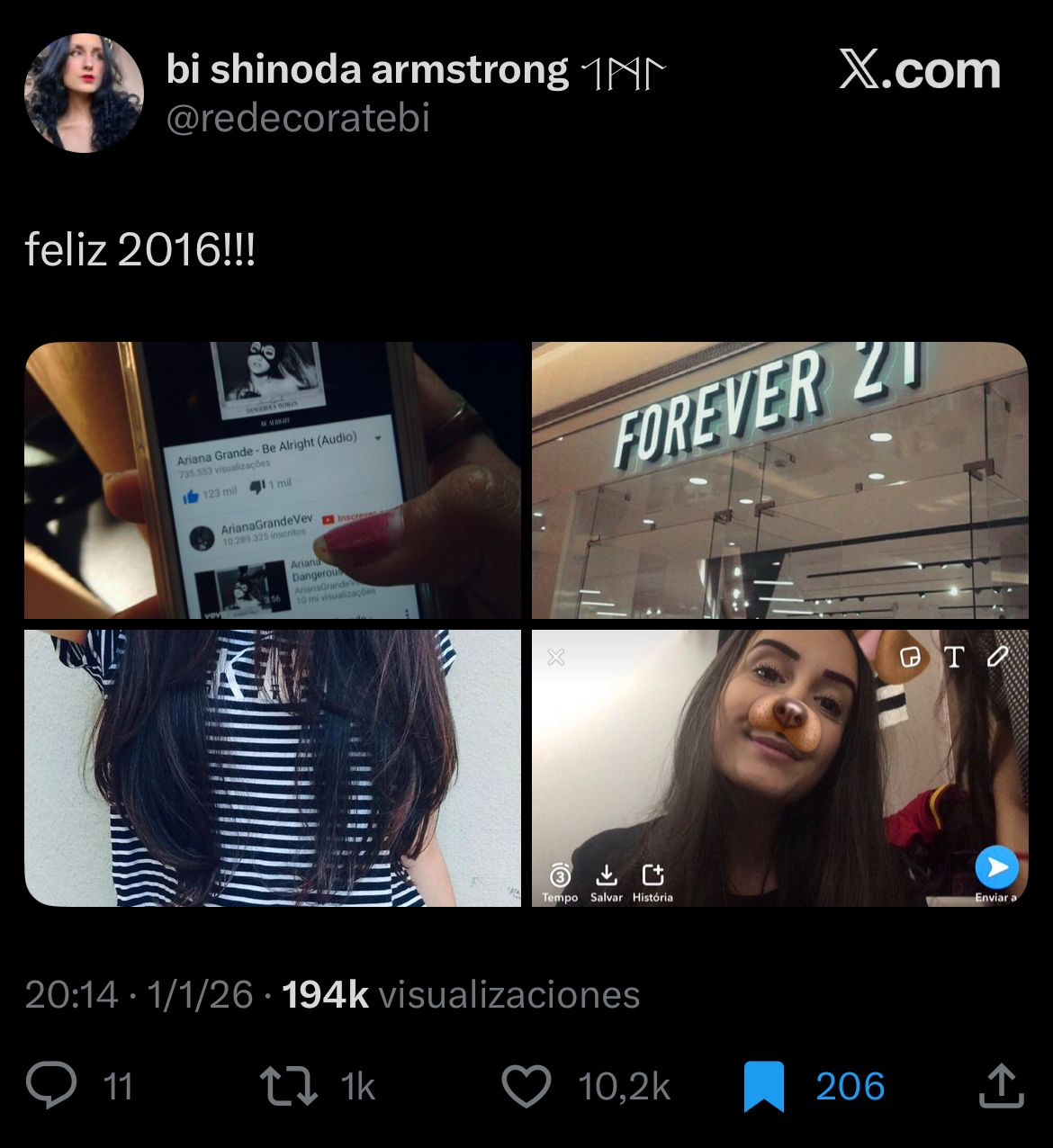1053x1148 pixels.
Task: Open bi shinoda armstrong's profile picture
Action: [84, 93]
